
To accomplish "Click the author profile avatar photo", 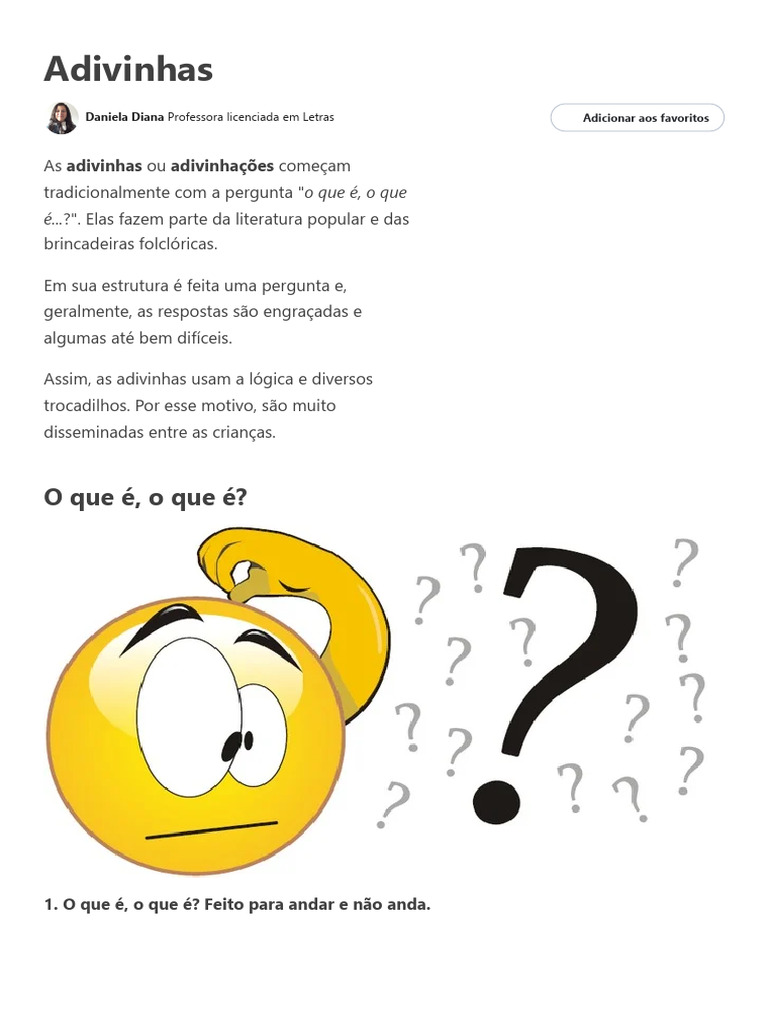I will pyautogui.click(x=62, y=117).
